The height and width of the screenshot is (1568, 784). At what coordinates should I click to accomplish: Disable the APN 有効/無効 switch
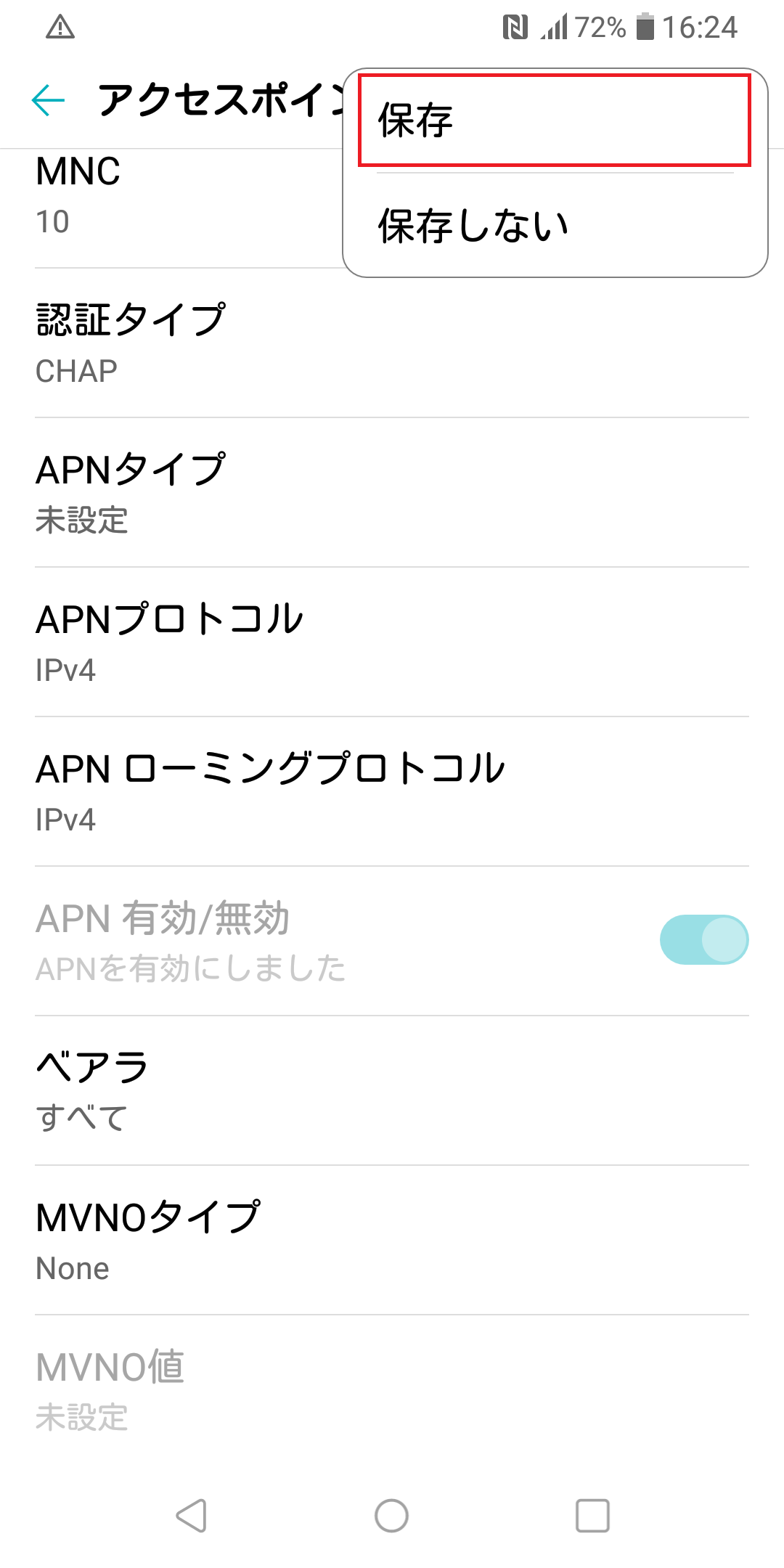tap(703, 939)
